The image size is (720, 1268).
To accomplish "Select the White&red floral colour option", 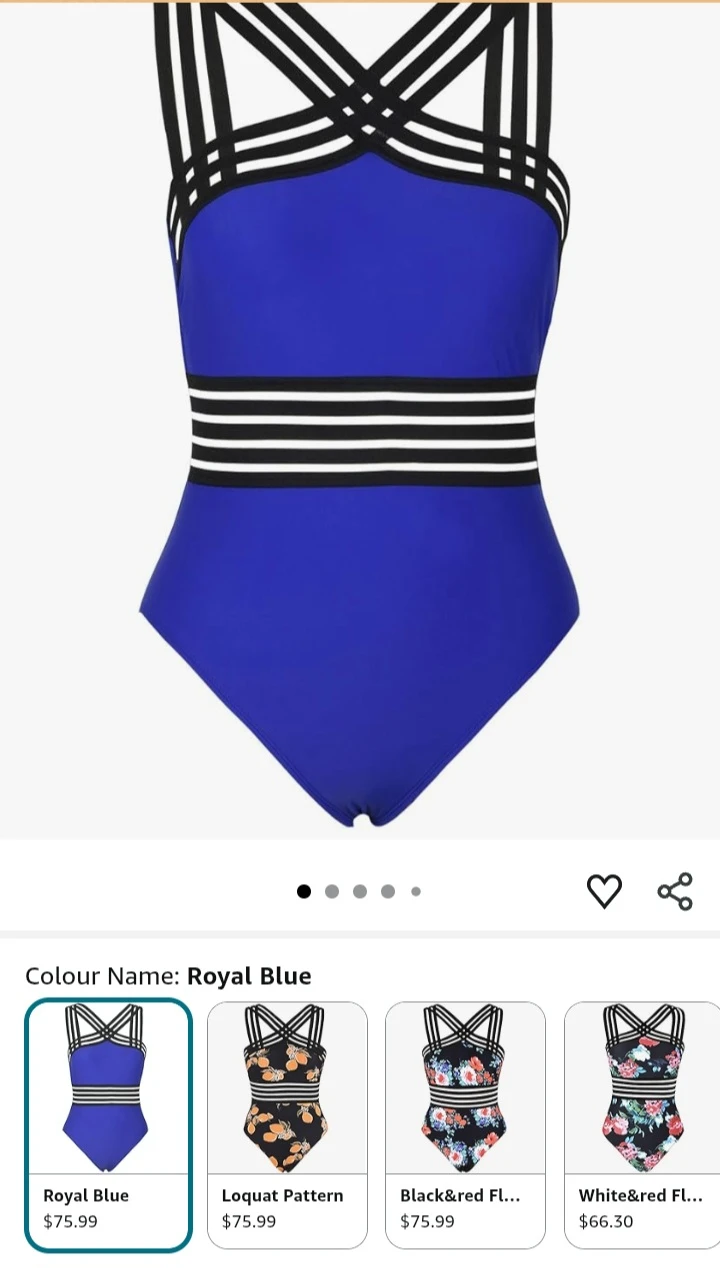I will (642, 1124).
